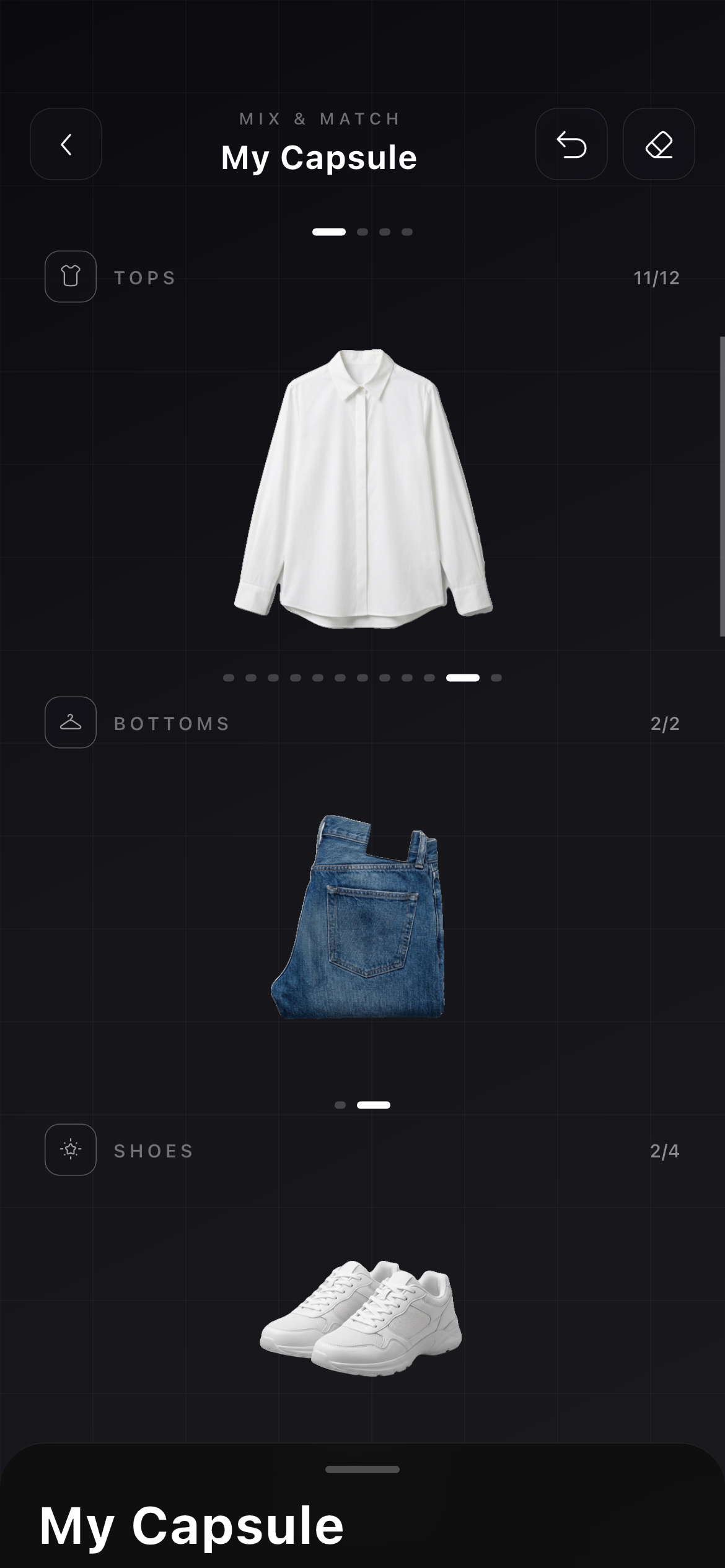
Task: Tap the Bottoms hanger icon
Action: (71, 723)
